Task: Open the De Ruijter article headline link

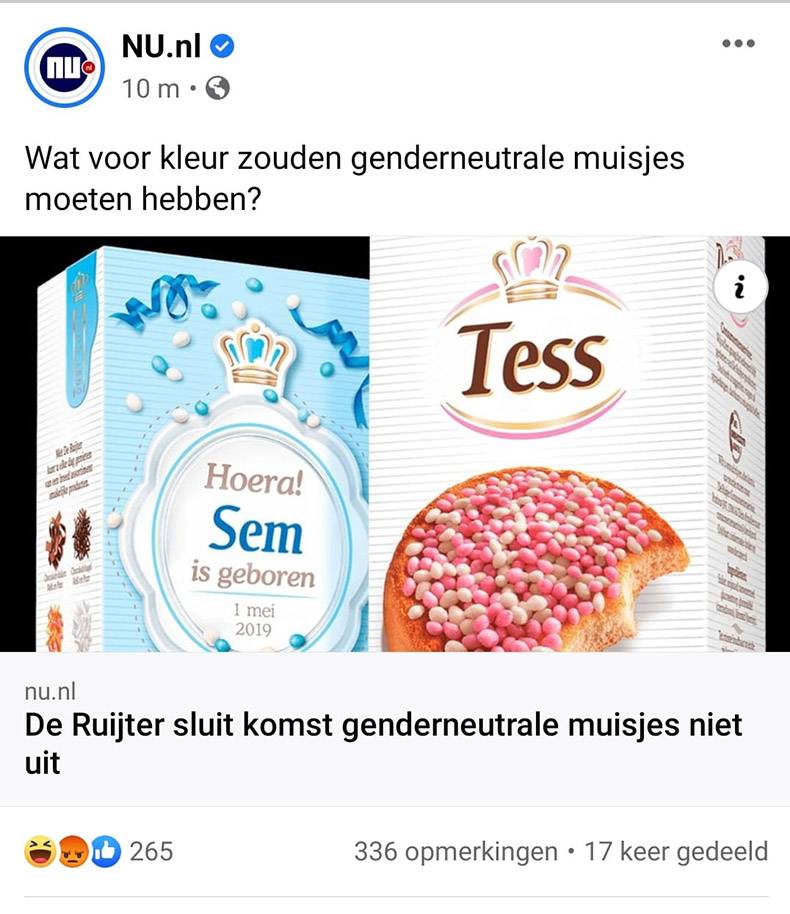Action: click(383, 743)
